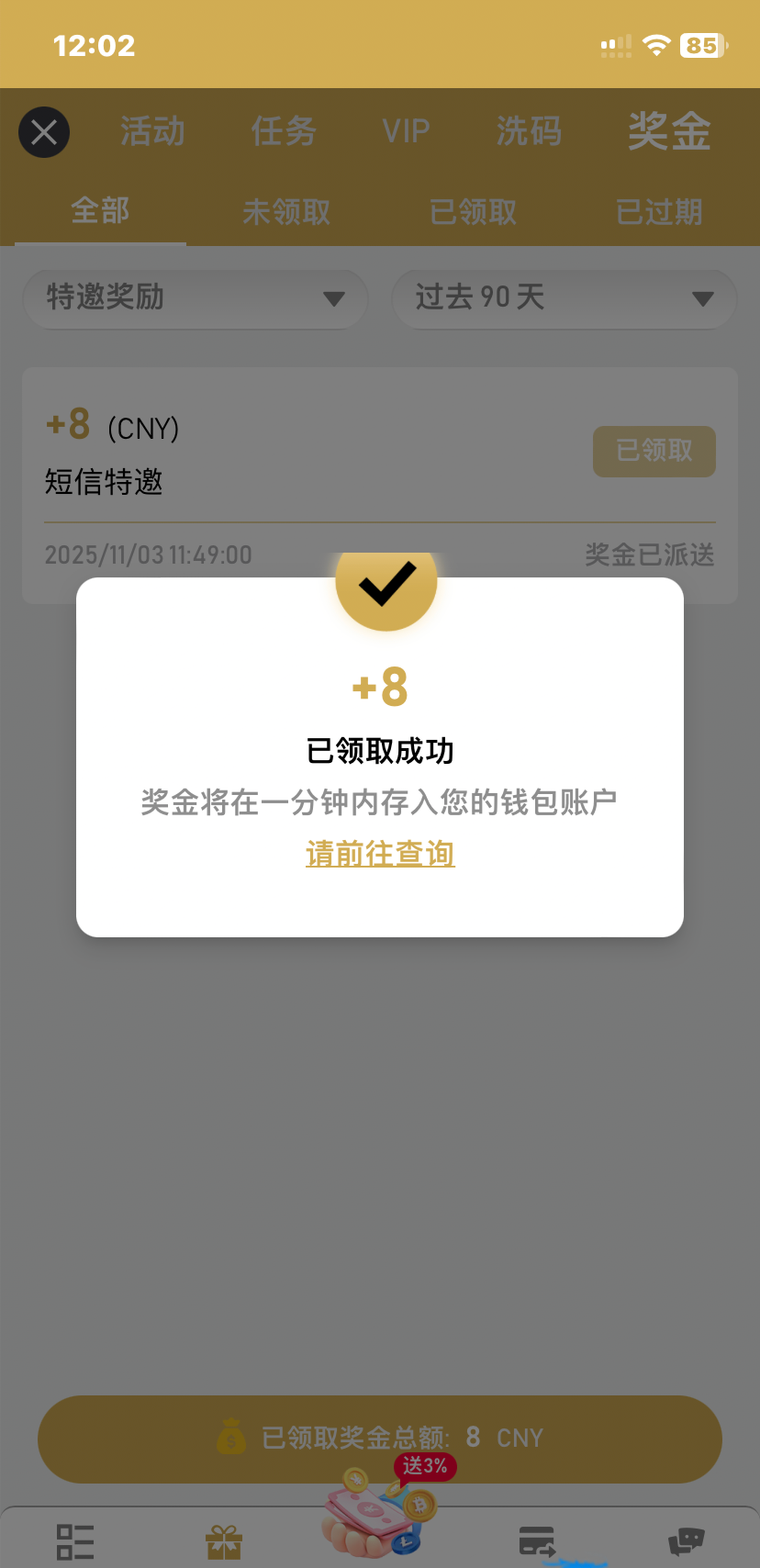Open the gift icon in the bottom bar
760x1568 pixels.
(224, 1542)
